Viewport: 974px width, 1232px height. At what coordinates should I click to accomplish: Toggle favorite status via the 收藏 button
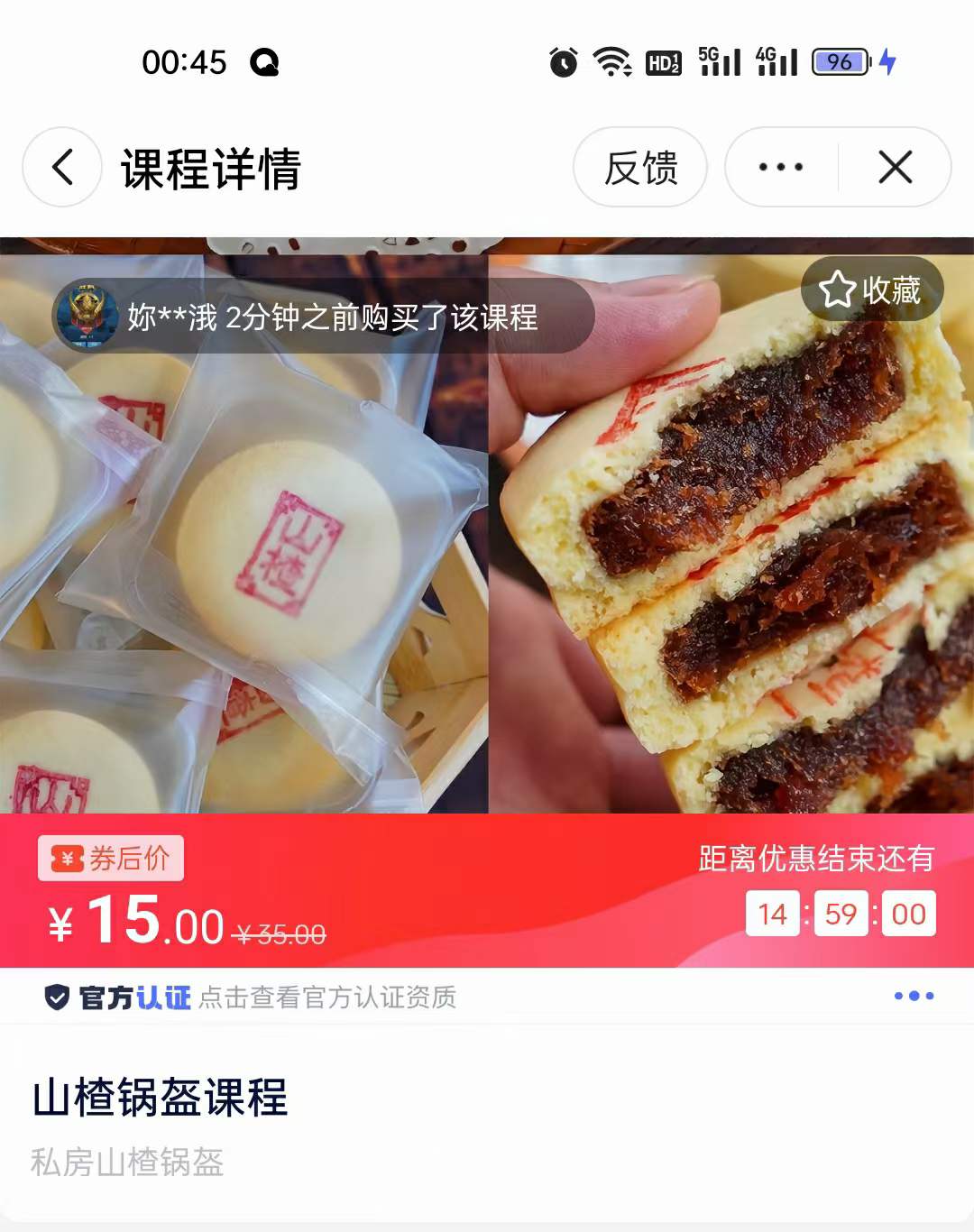[869, 290]
